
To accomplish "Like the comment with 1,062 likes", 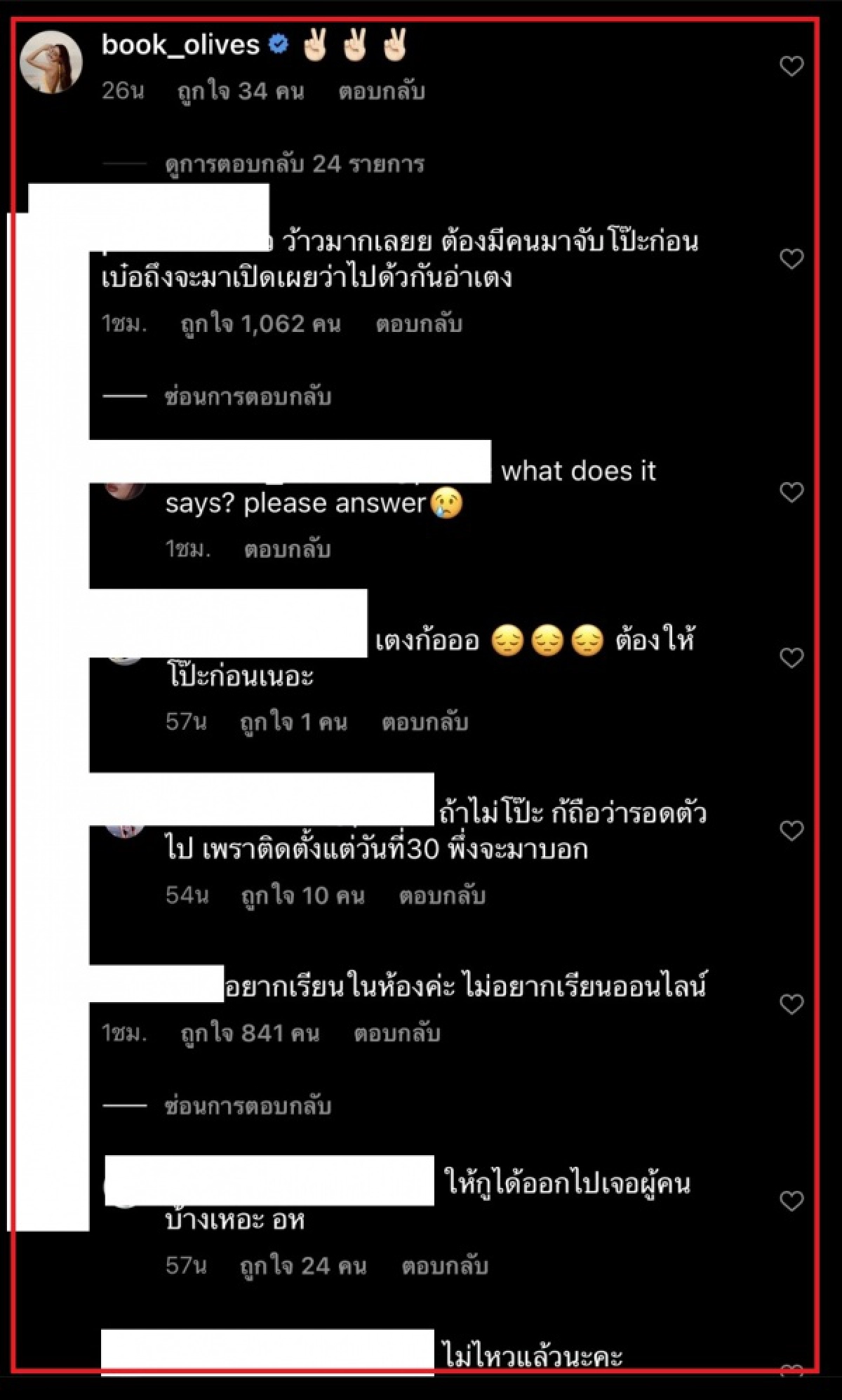I will point(791,260).
